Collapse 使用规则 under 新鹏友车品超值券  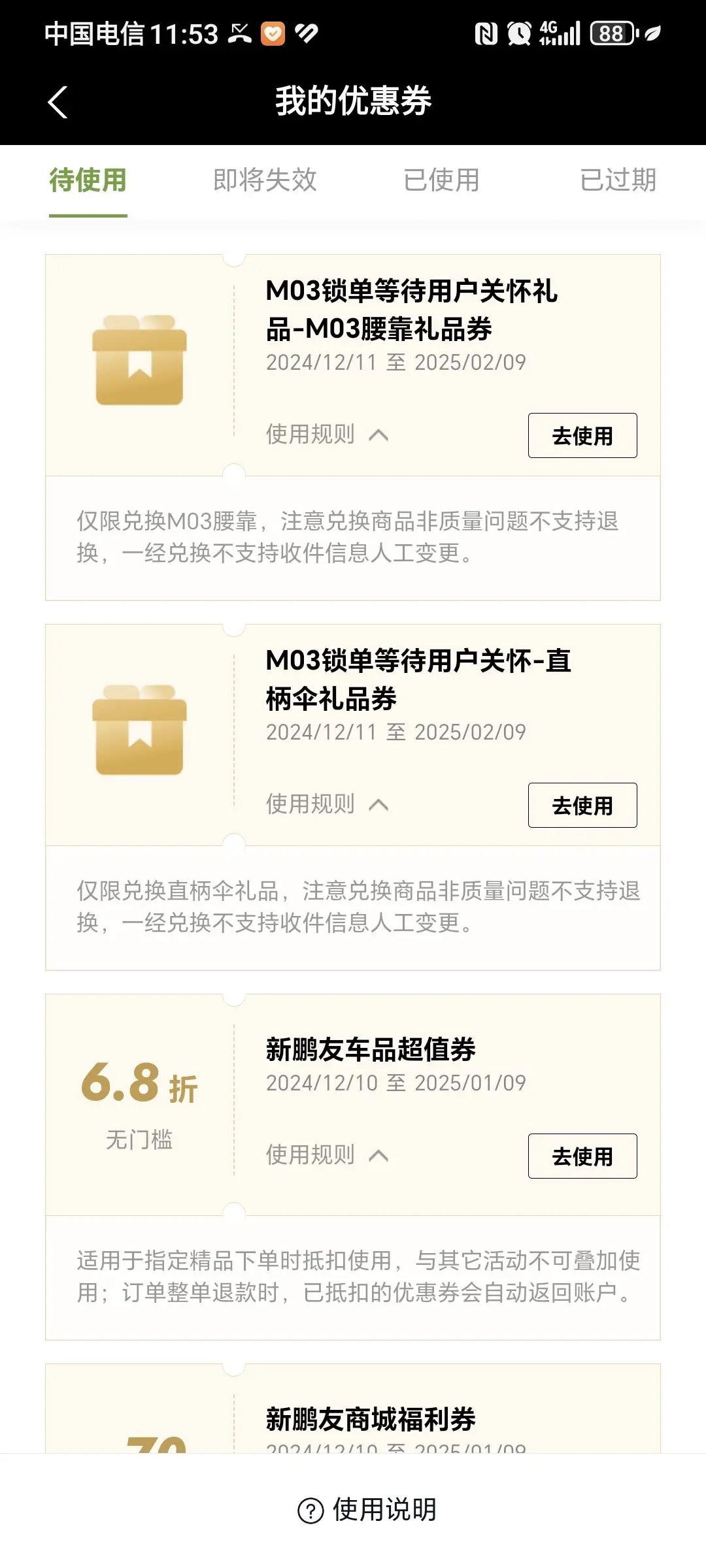coord(327,1155)
